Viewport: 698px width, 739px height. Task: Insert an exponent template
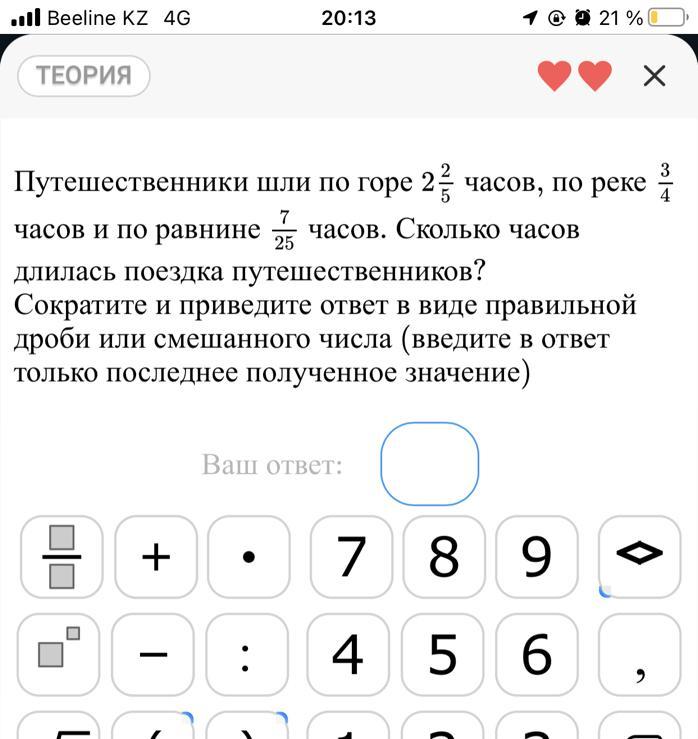point(59,654)
